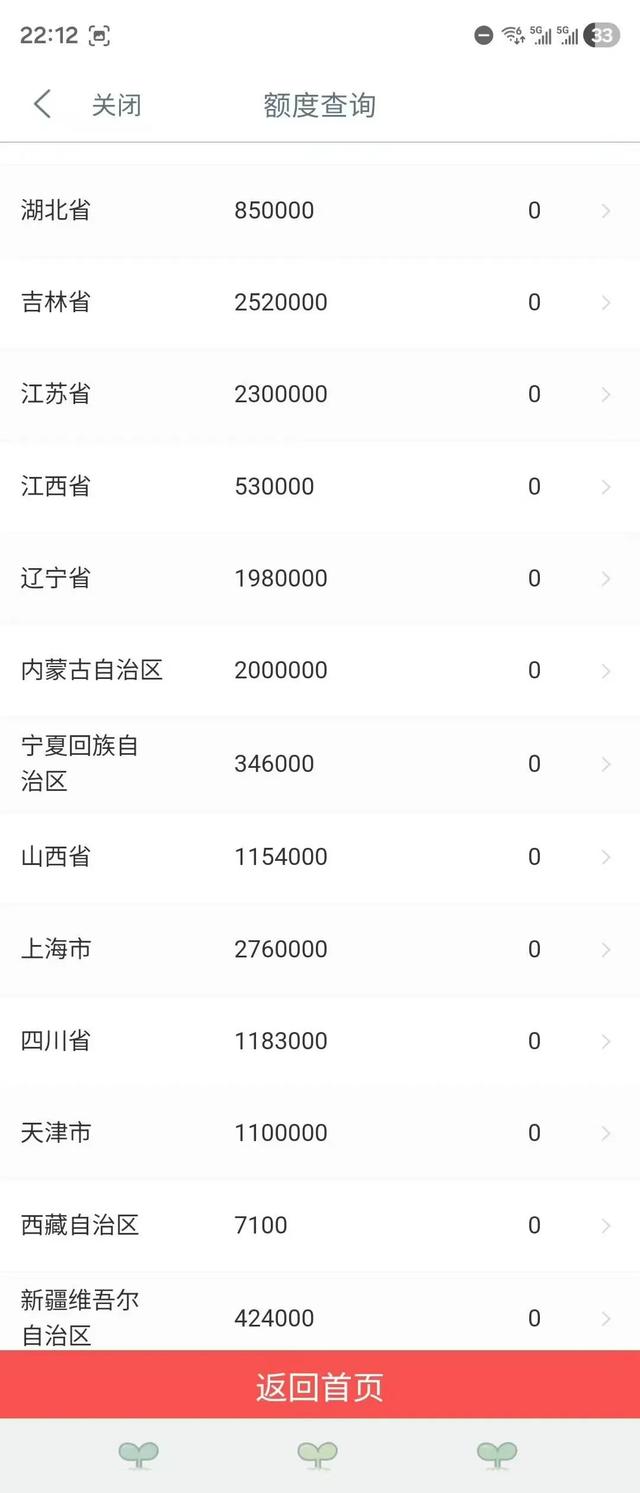Open the 湖北省 quota row
The width and height of the screenshot is (640, 1493).
[x=320, y=211]
